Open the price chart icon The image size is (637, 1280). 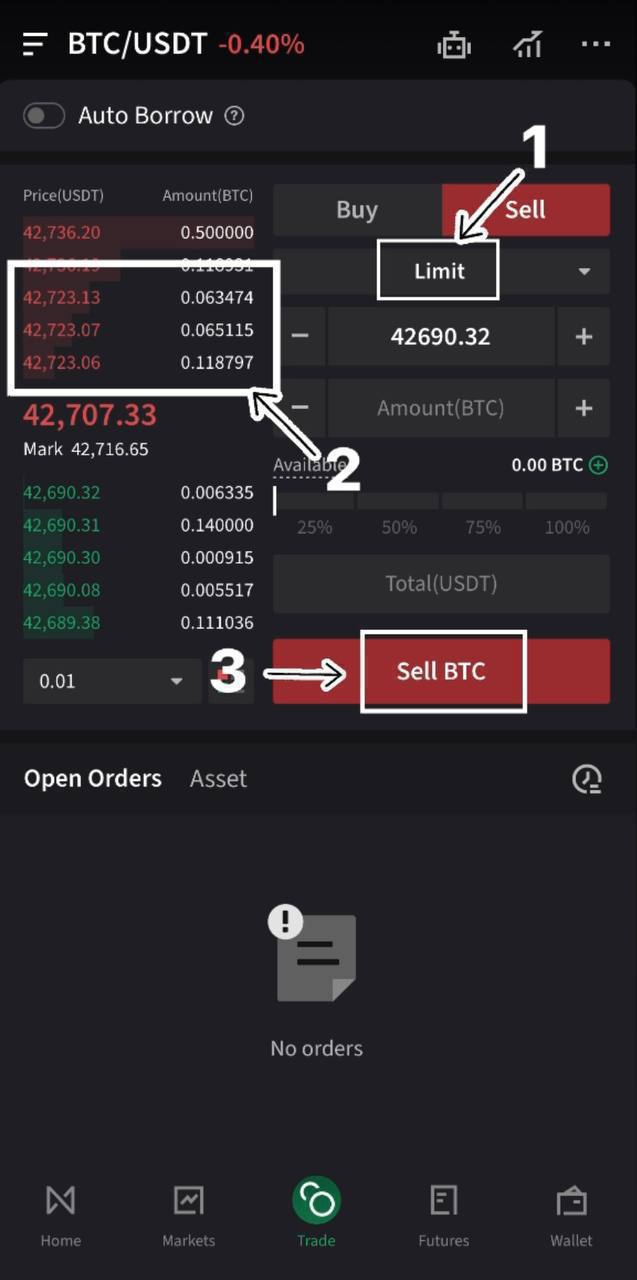pos(527,45)
